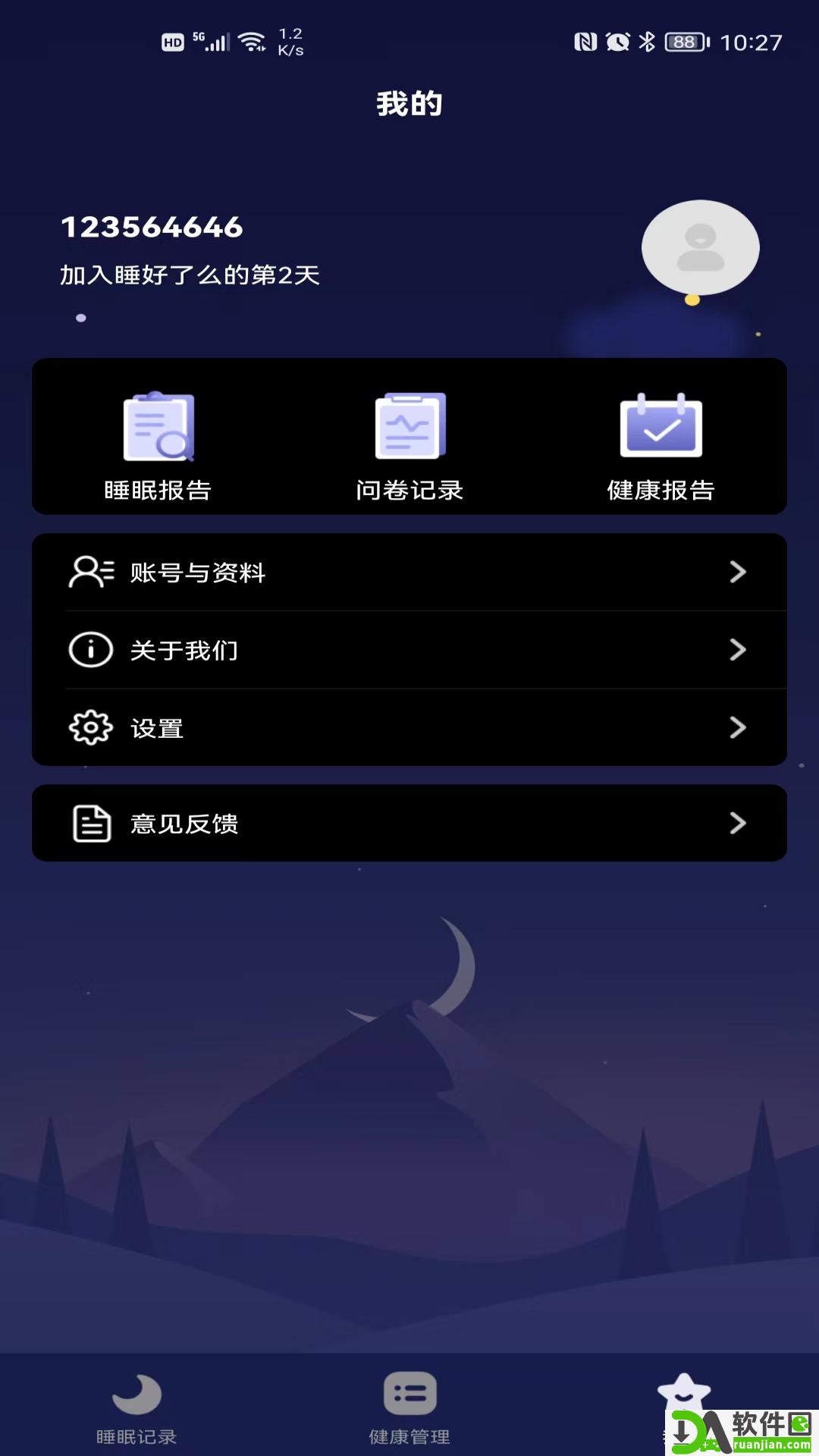The height and width of the screenshot is (1456, 819).
Task: Open 设置 by clicking its chevron arrow
Action: click(738, 727)
